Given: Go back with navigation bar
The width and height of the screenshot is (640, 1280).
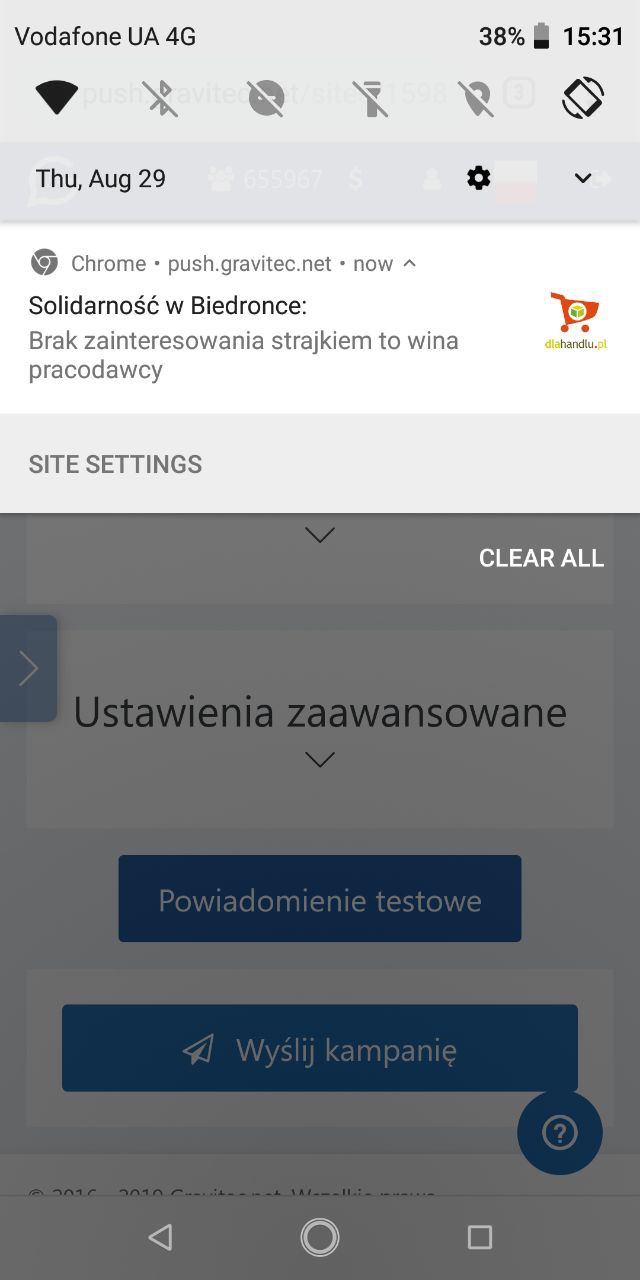Looking at the screenshot, I should (160, 1237).
